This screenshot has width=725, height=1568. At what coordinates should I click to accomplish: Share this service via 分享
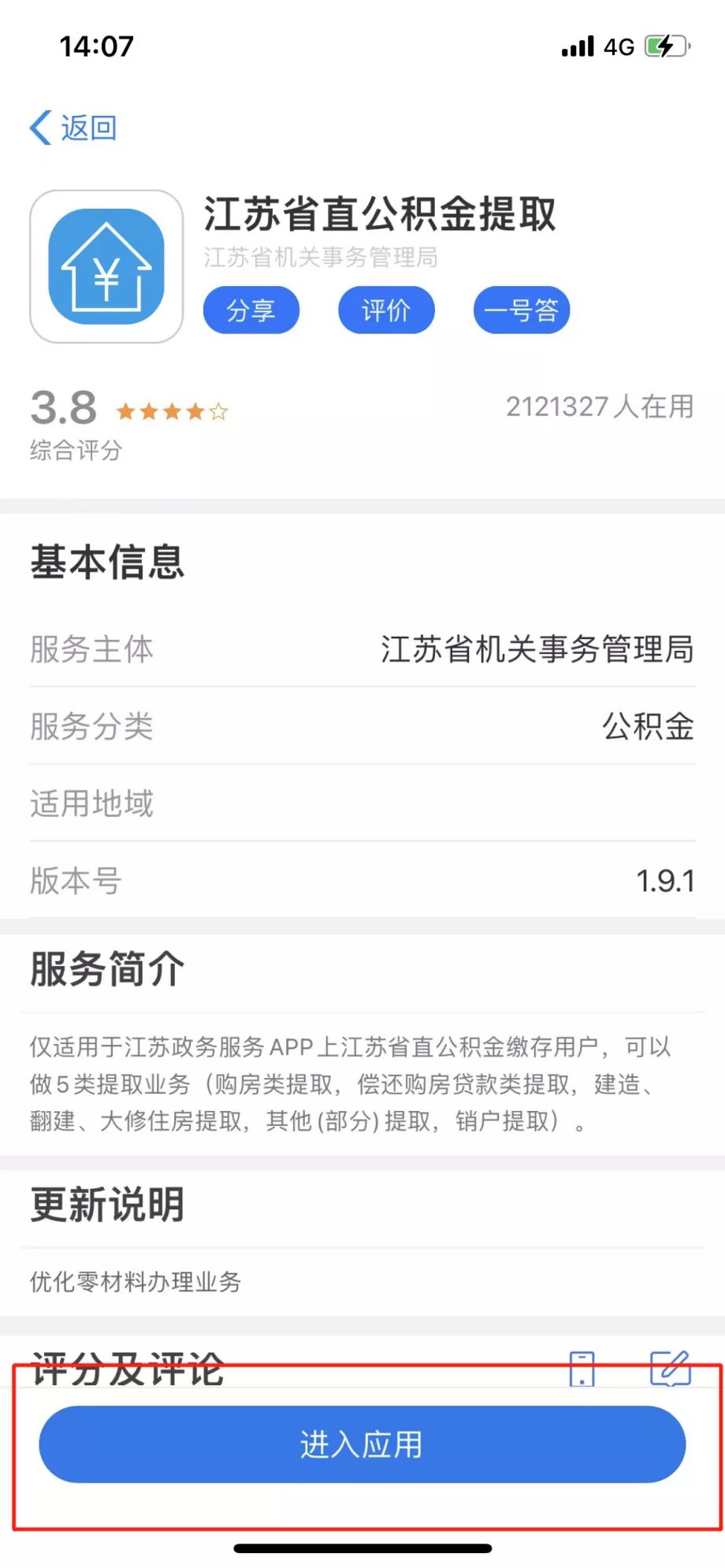tap(251, 310)
